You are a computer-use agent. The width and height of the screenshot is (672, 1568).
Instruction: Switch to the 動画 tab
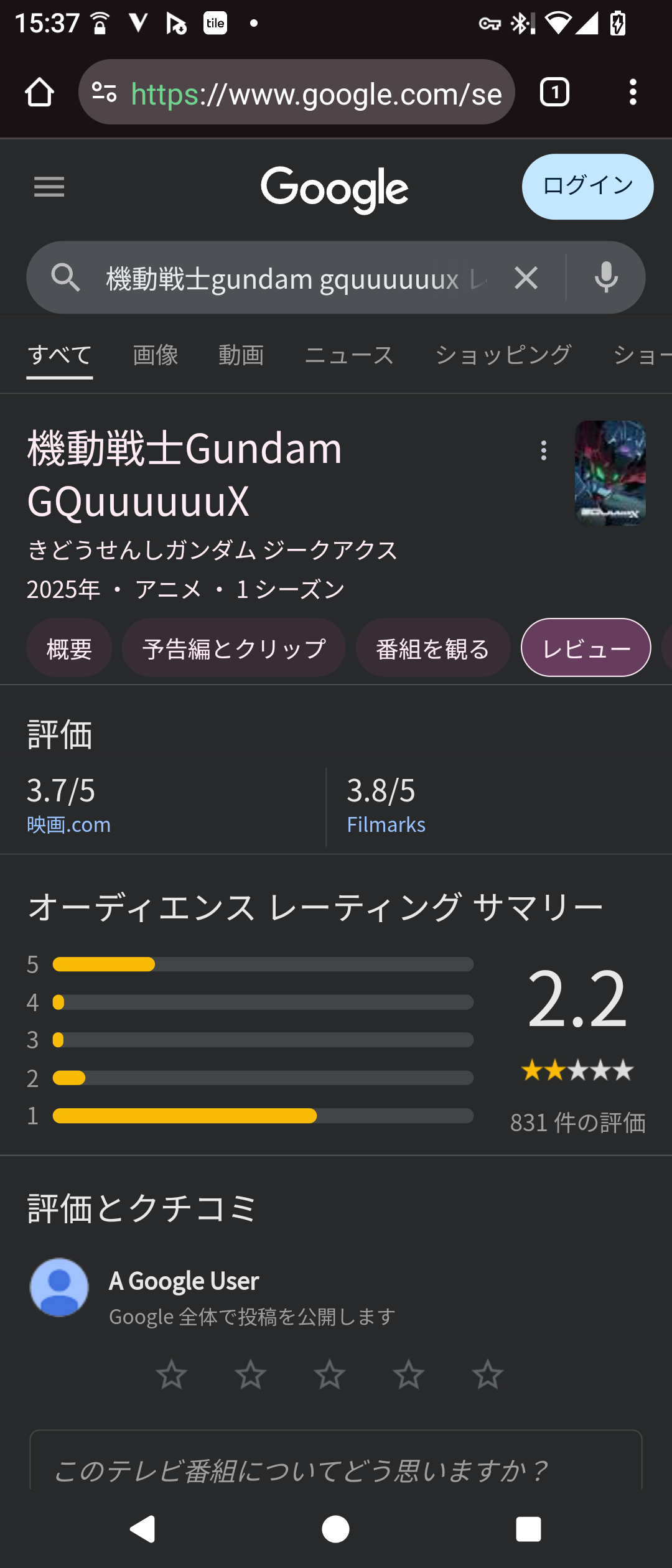[241, 355]
